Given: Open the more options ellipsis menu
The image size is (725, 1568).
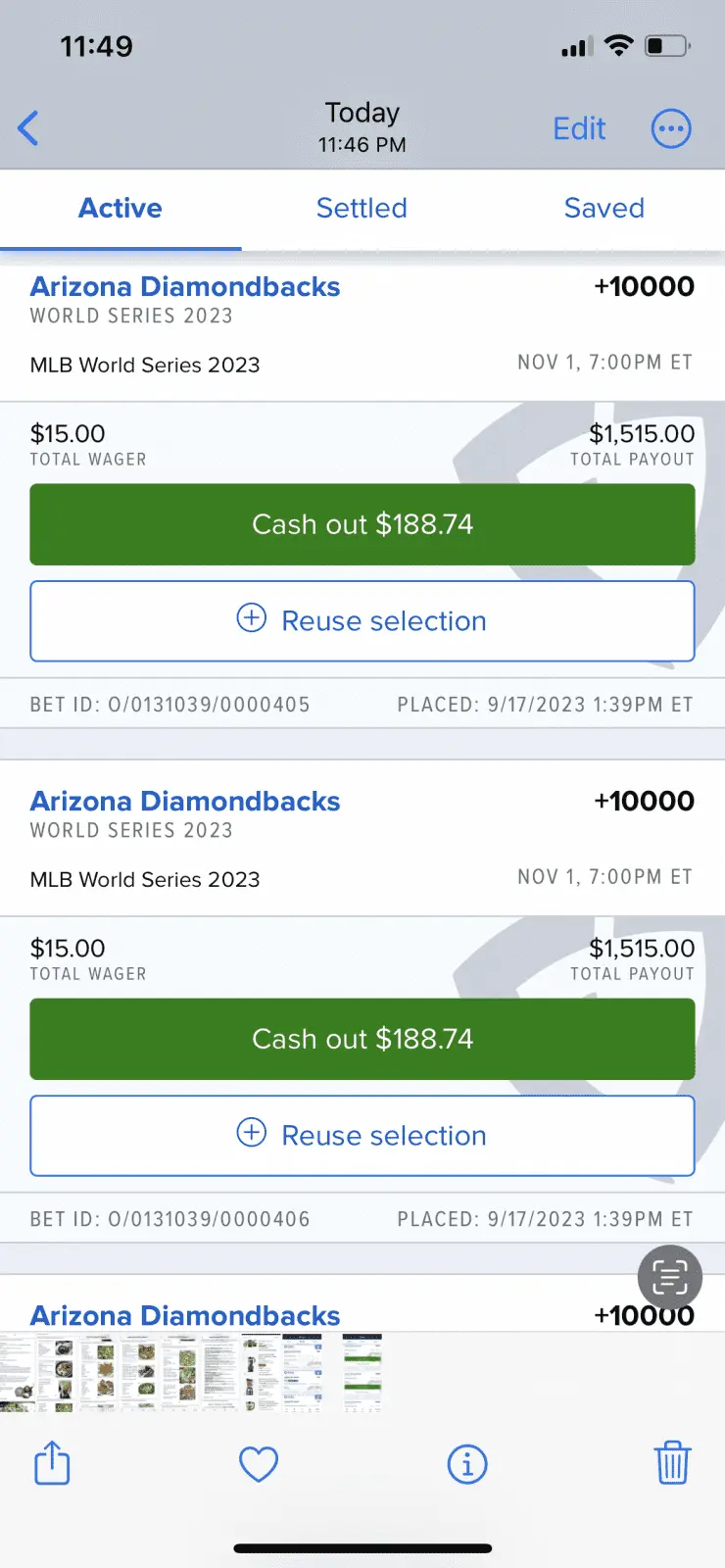Looking at the screenshot, I should (x=671, y=128).
